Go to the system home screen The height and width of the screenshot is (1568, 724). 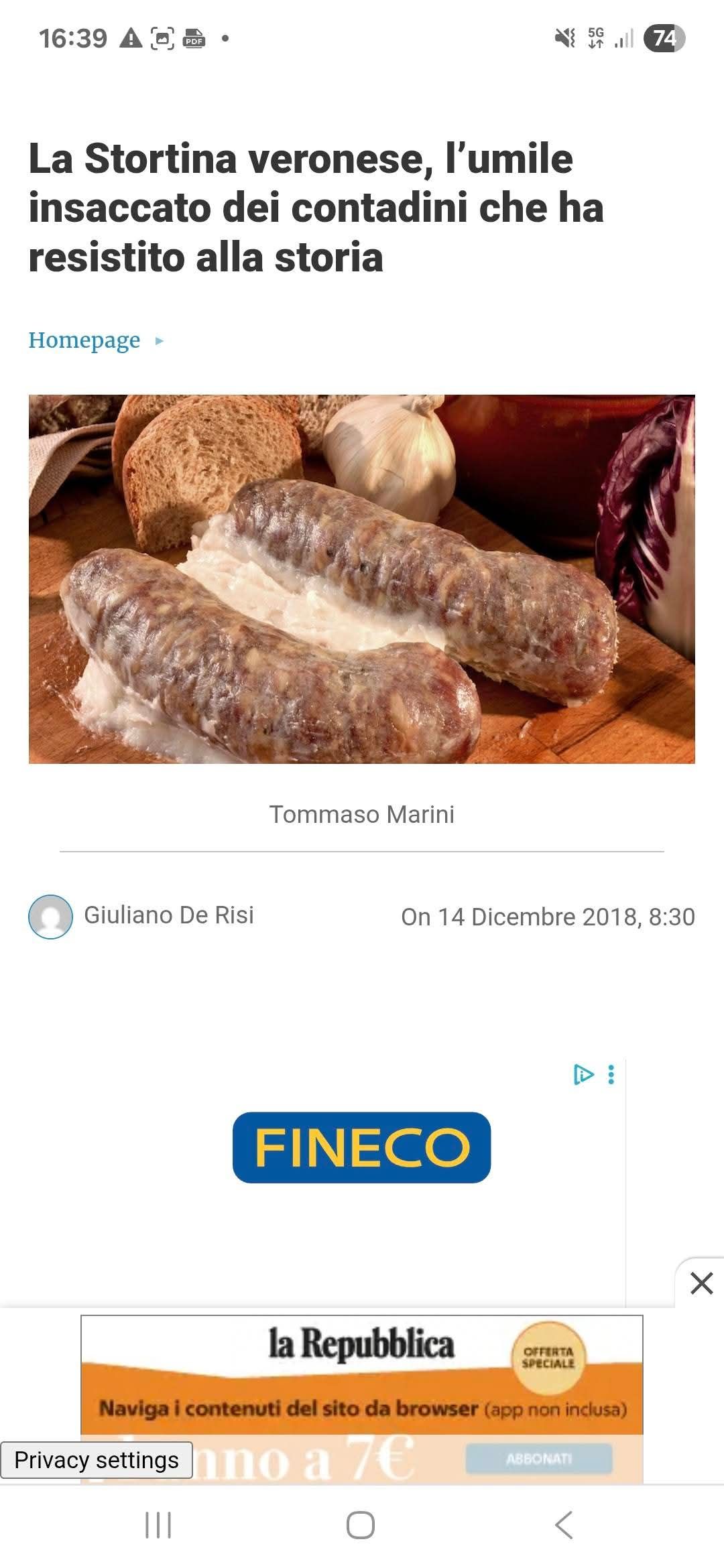[x=361, y=1525]
